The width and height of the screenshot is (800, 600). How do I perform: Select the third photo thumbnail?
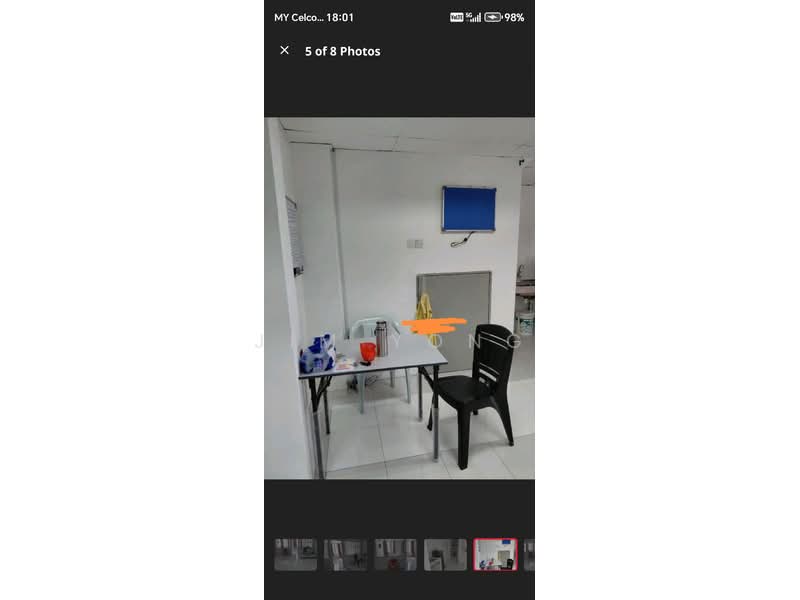(395, 555)
